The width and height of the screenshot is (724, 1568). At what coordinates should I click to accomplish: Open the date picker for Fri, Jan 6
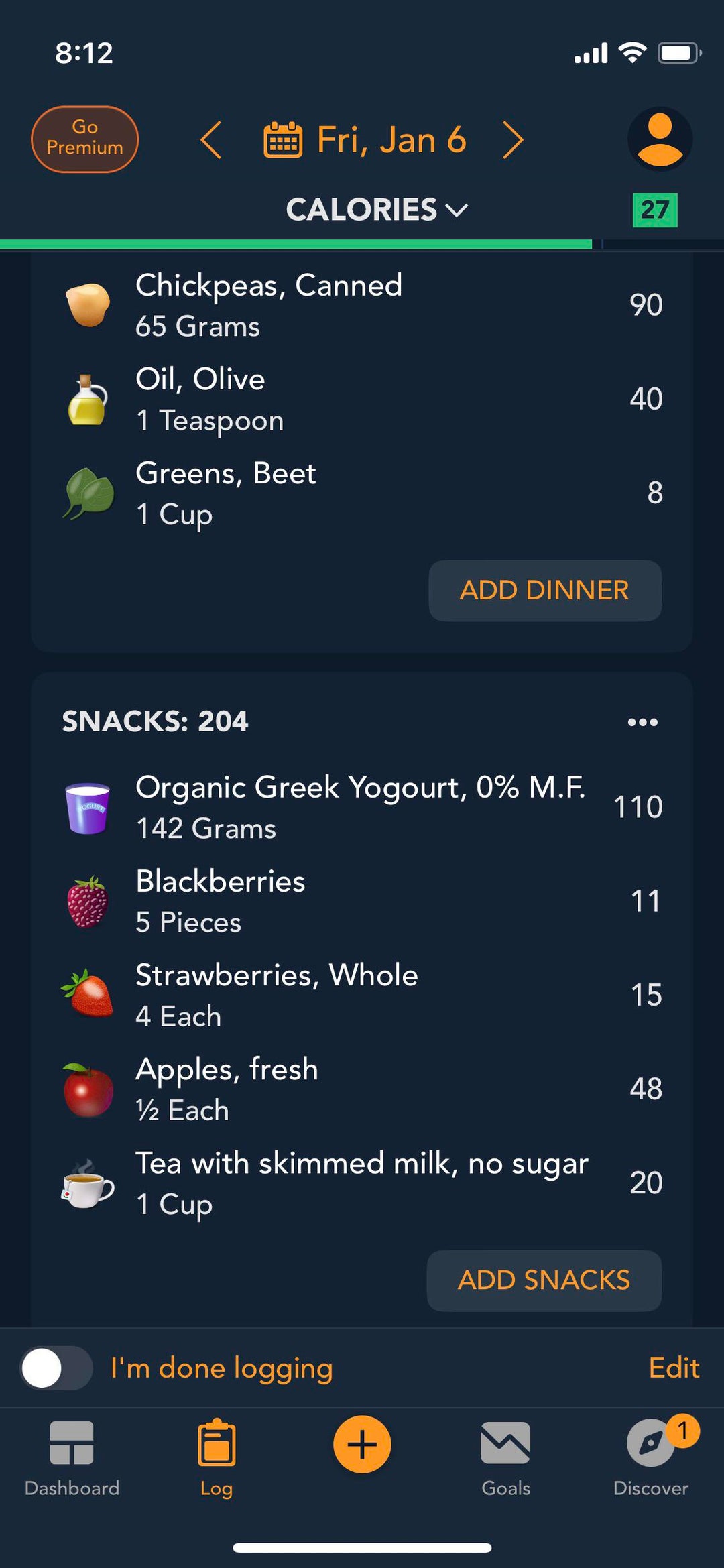(x=365, y=140)
